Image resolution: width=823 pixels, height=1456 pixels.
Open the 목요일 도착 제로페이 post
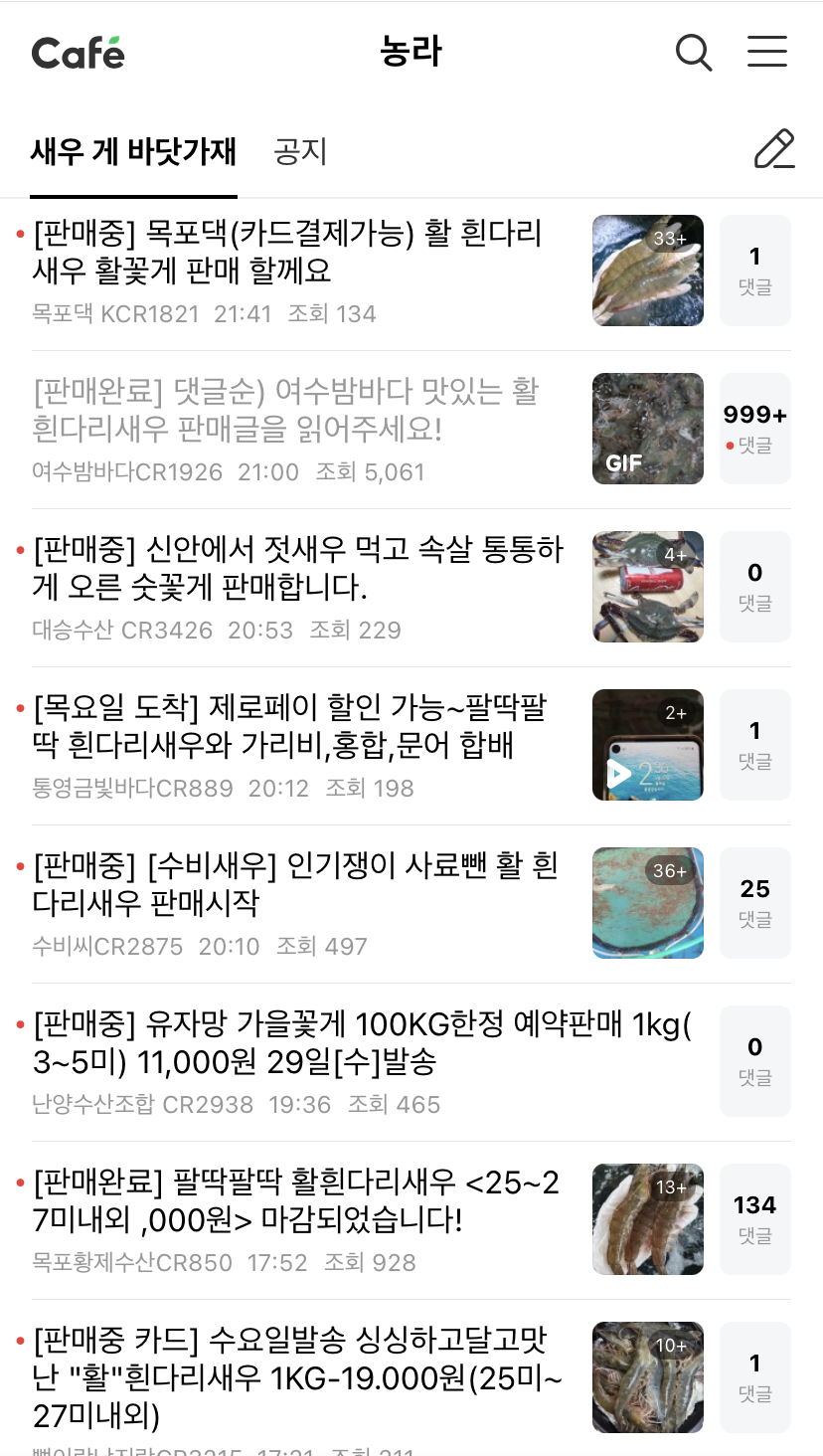tap(289, 726)
